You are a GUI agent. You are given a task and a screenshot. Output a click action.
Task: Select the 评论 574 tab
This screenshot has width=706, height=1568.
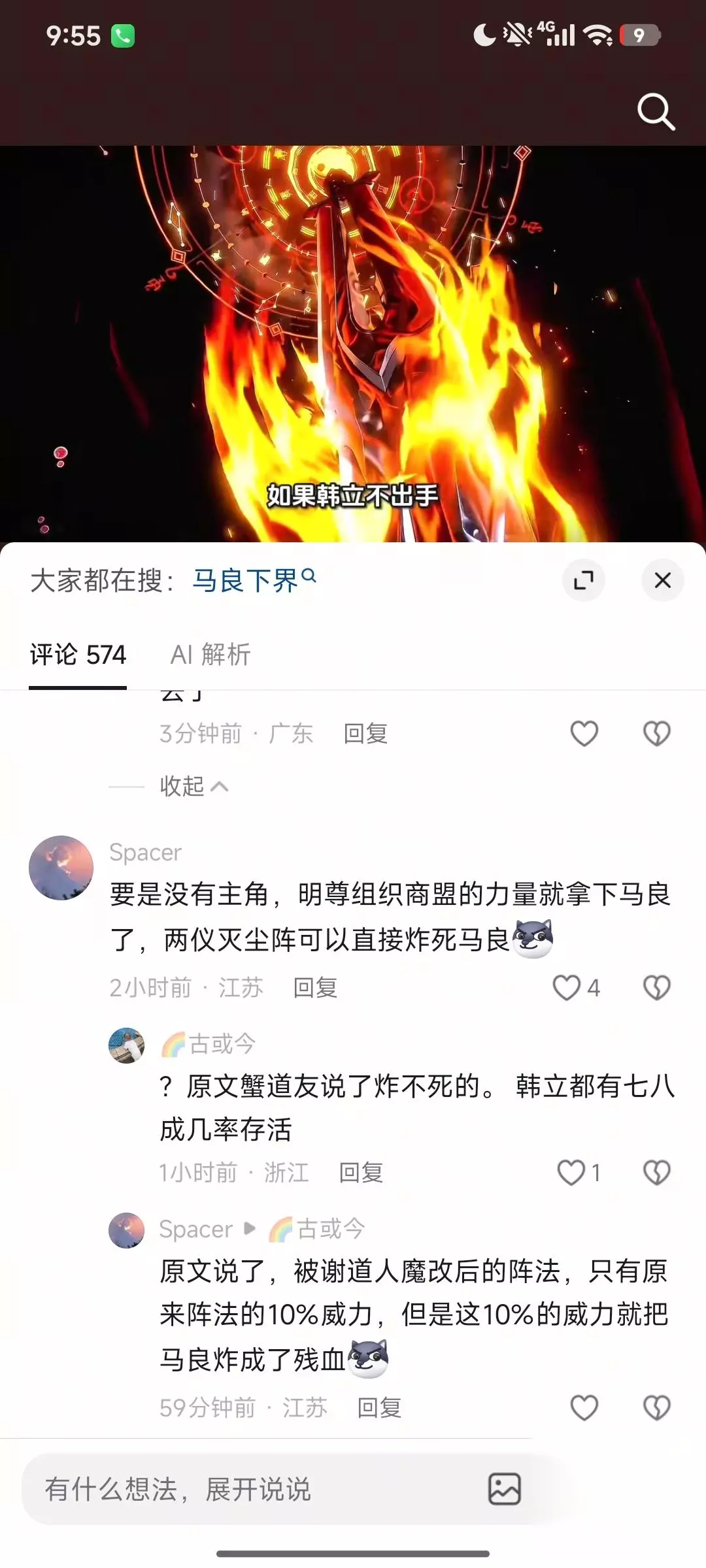[x=78, y=655]
